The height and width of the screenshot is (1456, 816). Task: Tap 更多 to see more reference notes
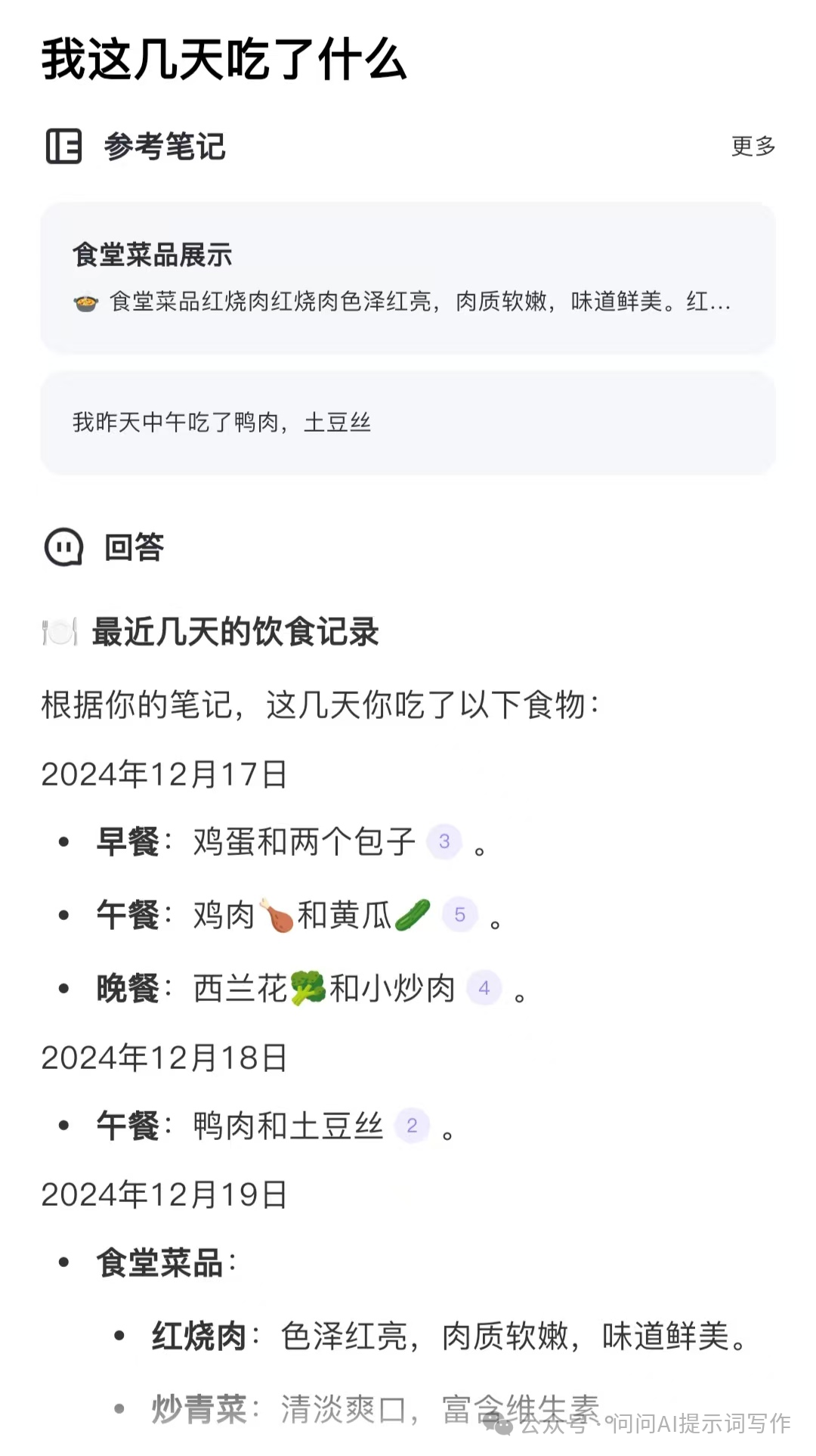pyautogui.click(x=753, y=146)
